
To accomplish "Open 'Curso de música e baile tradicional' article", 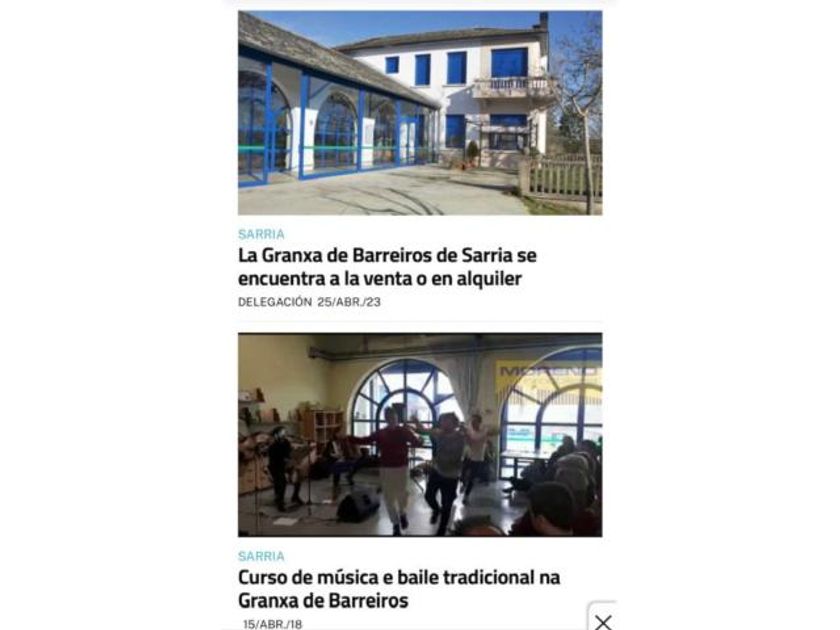I will 398,589.
